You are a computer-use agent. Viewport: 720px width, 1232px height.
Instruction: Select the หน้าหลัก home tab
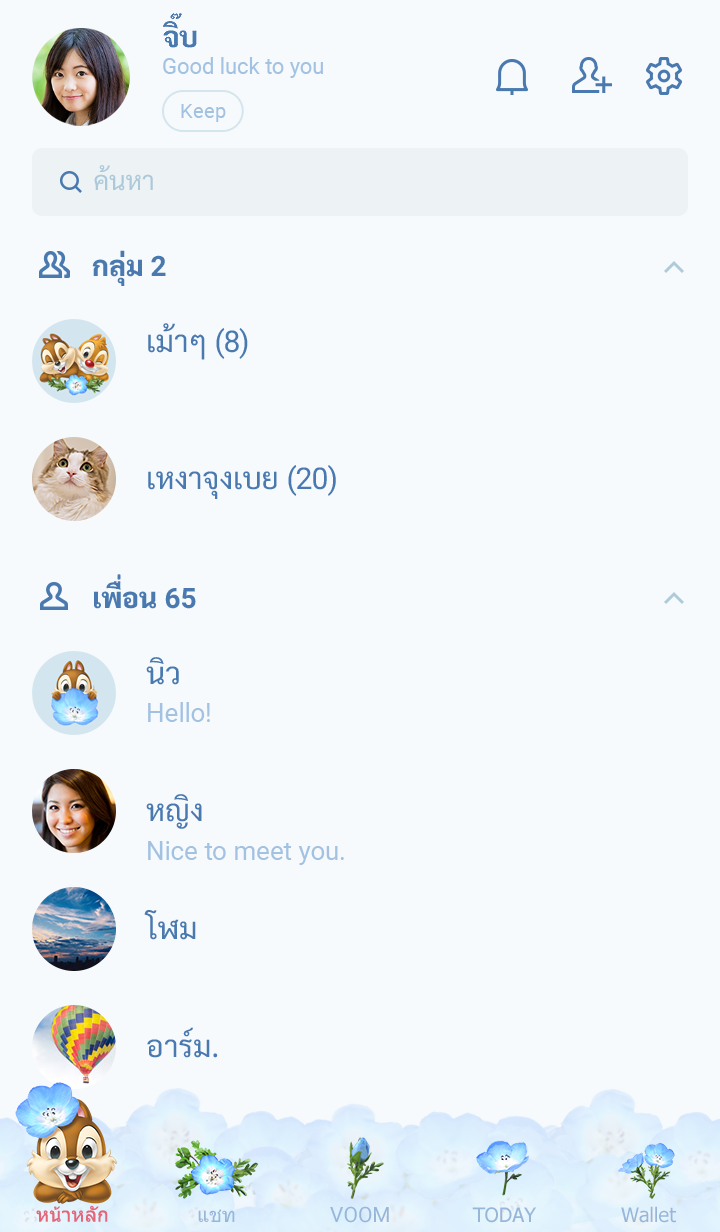coord(72,1180)
